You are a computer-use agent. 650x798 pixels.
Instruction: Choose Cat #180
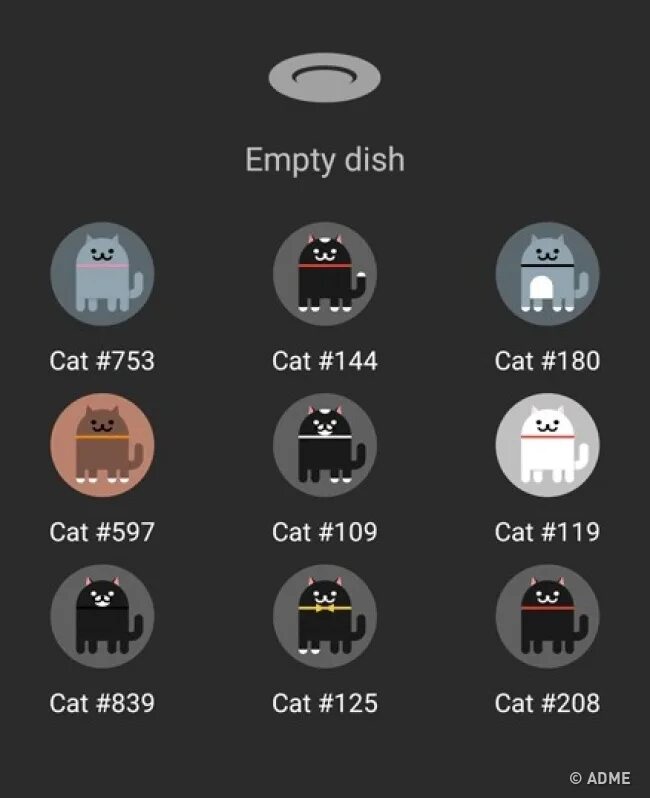[547, 274]
